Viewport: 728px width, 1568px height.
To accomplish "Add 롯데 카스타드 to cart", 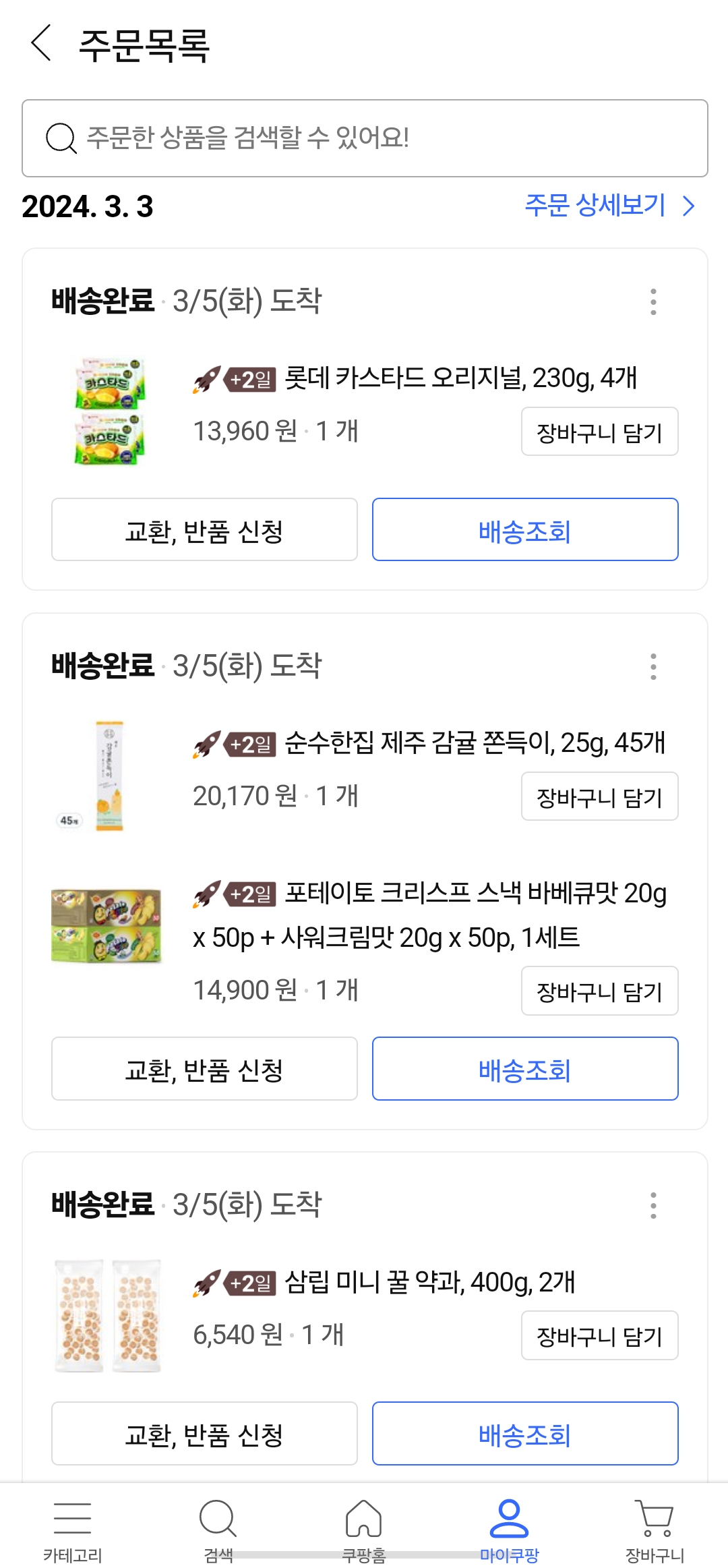I will point(599,432).
